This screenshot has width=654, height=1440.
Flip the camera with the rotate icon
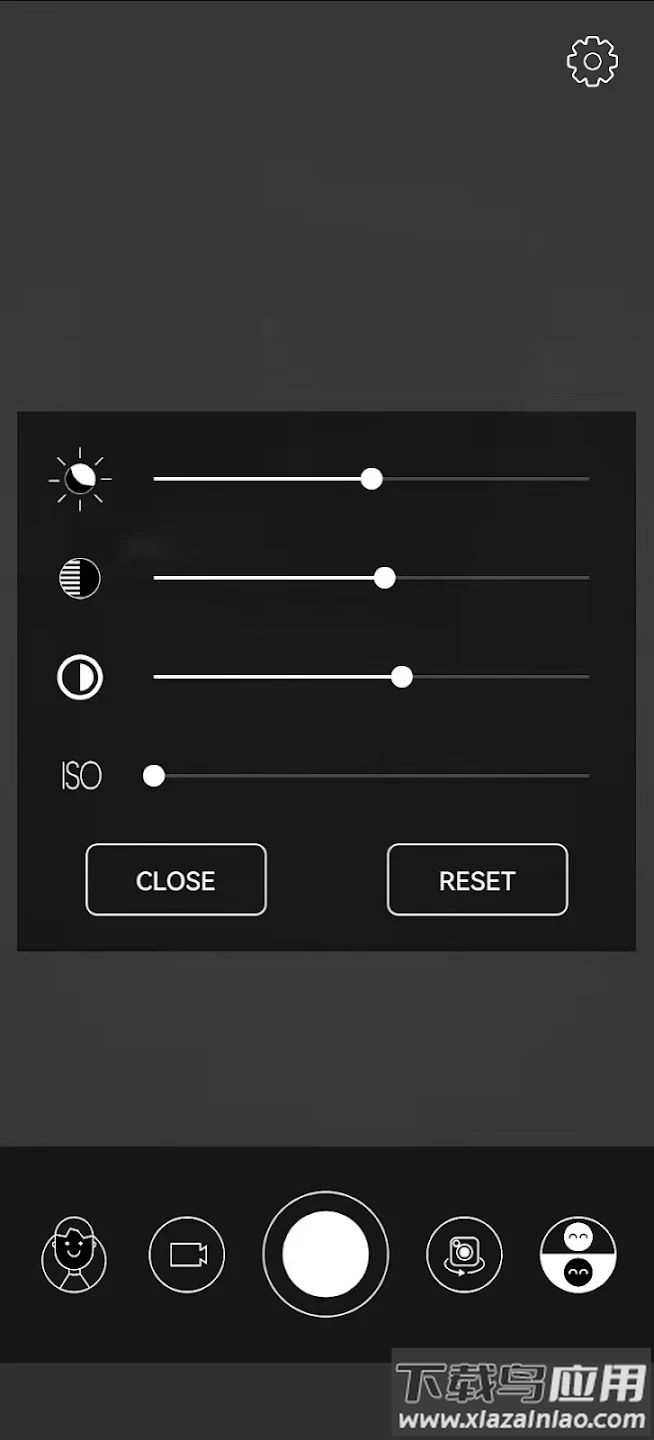point(464,1255)
